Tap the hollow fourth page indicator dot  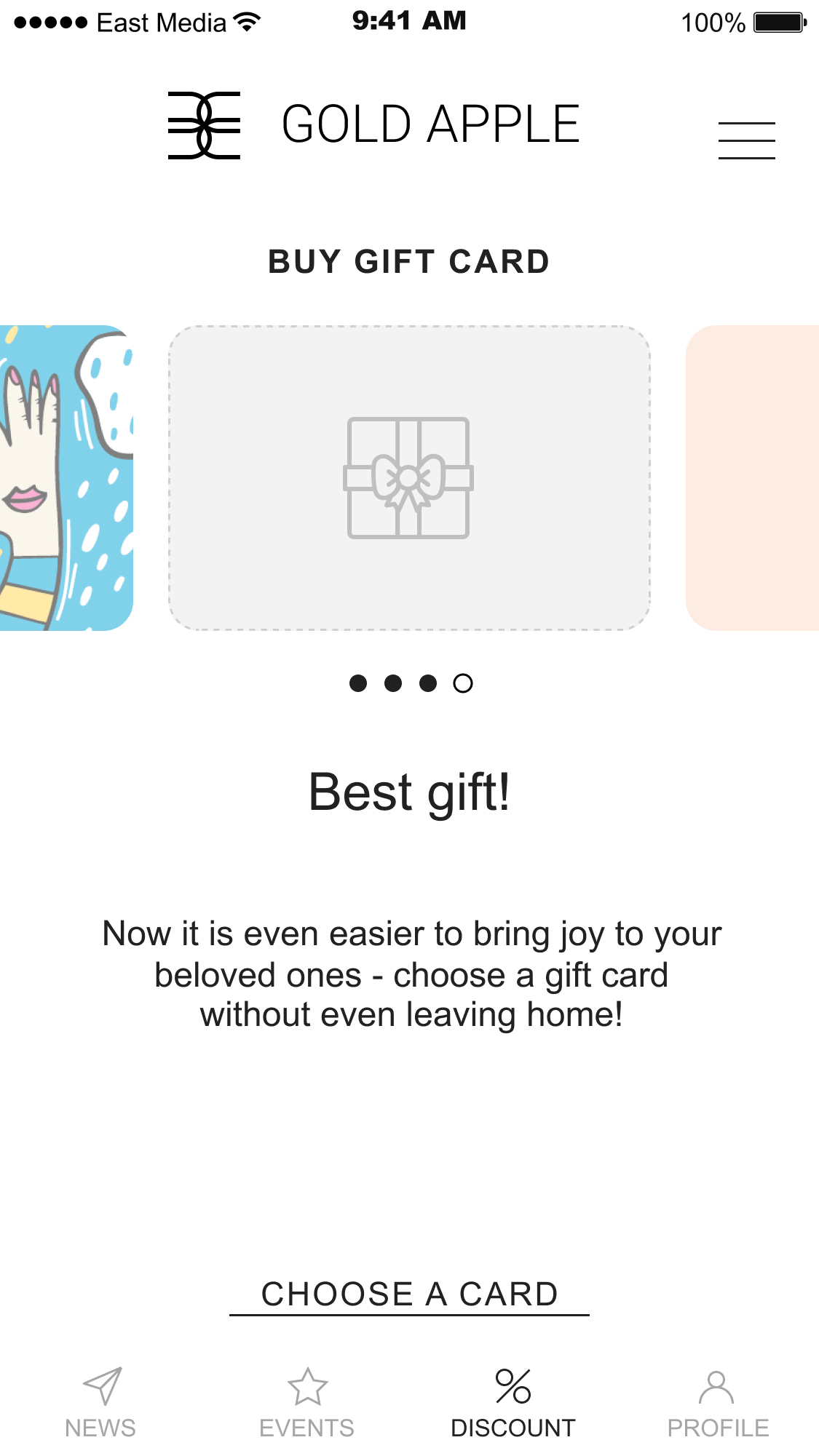tap(463, 683)
